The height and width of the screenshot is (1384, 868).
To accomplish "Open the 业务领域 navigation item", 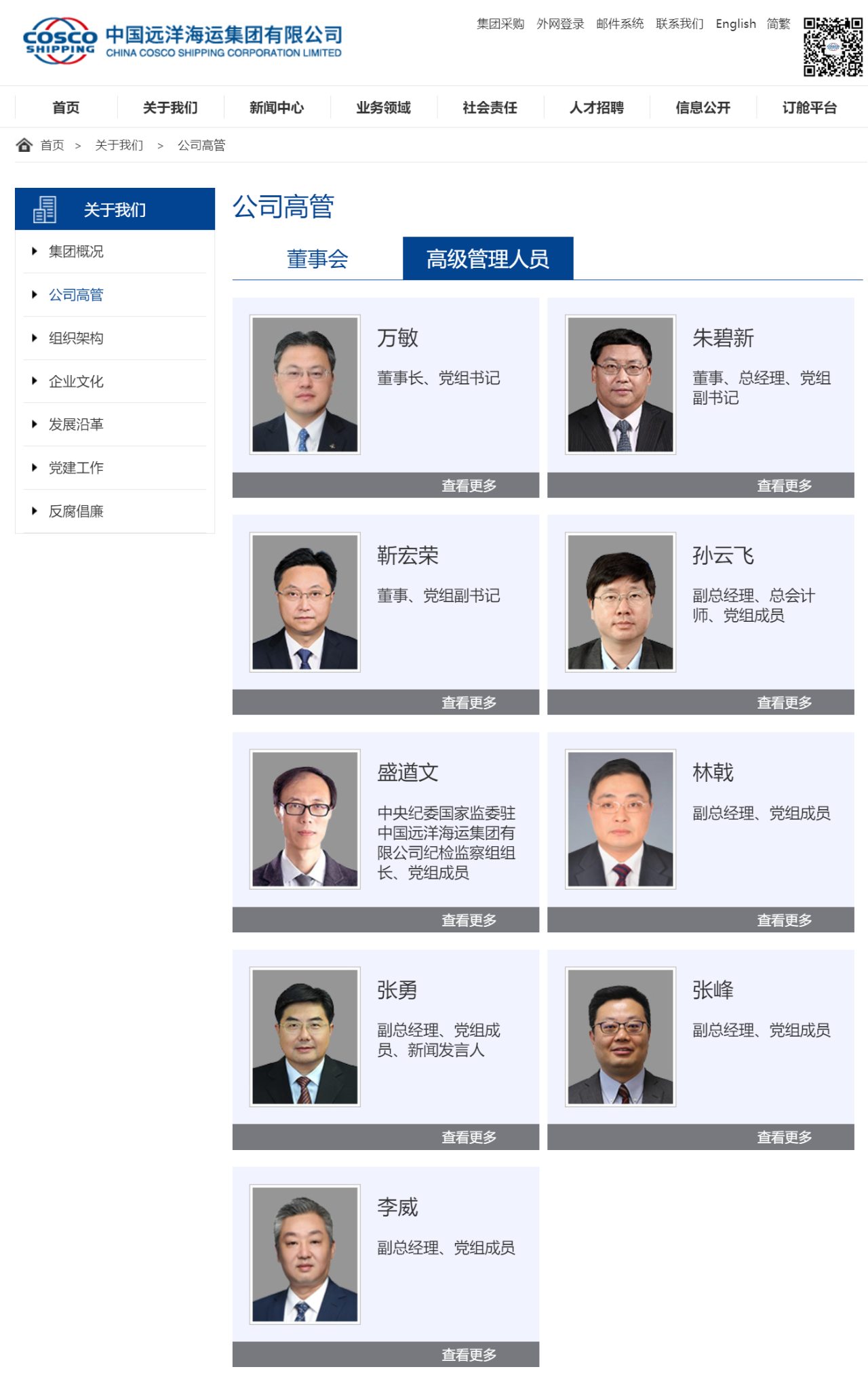I will [383, 108].
